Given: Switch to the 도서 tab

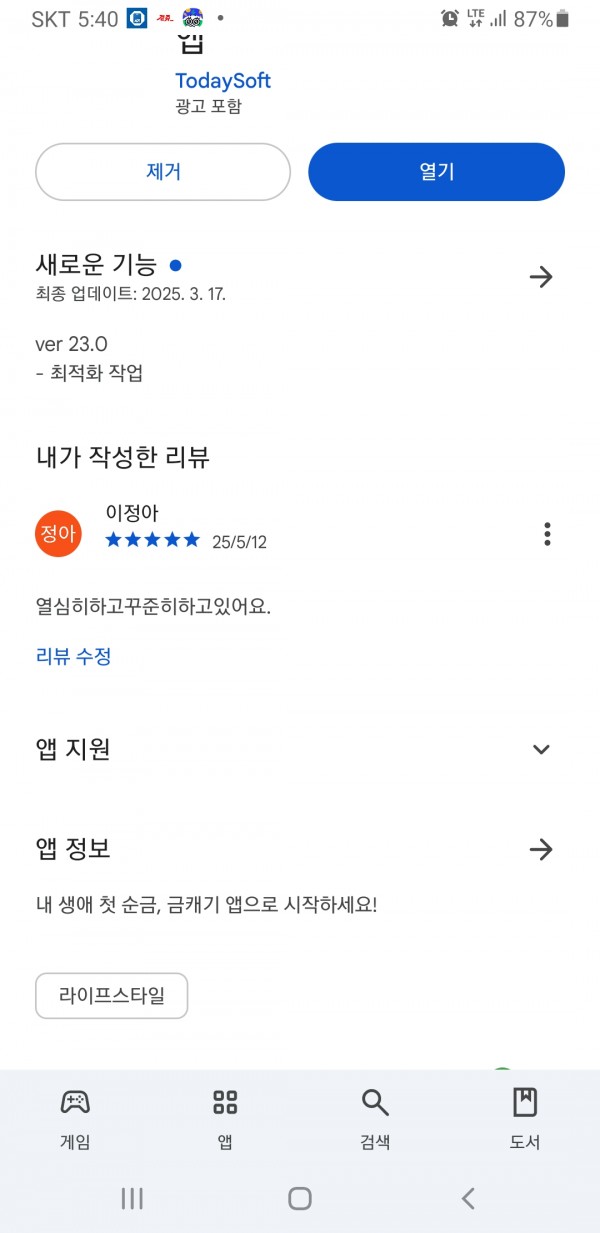Looking at the screenshot, I should pos(525,1118).
